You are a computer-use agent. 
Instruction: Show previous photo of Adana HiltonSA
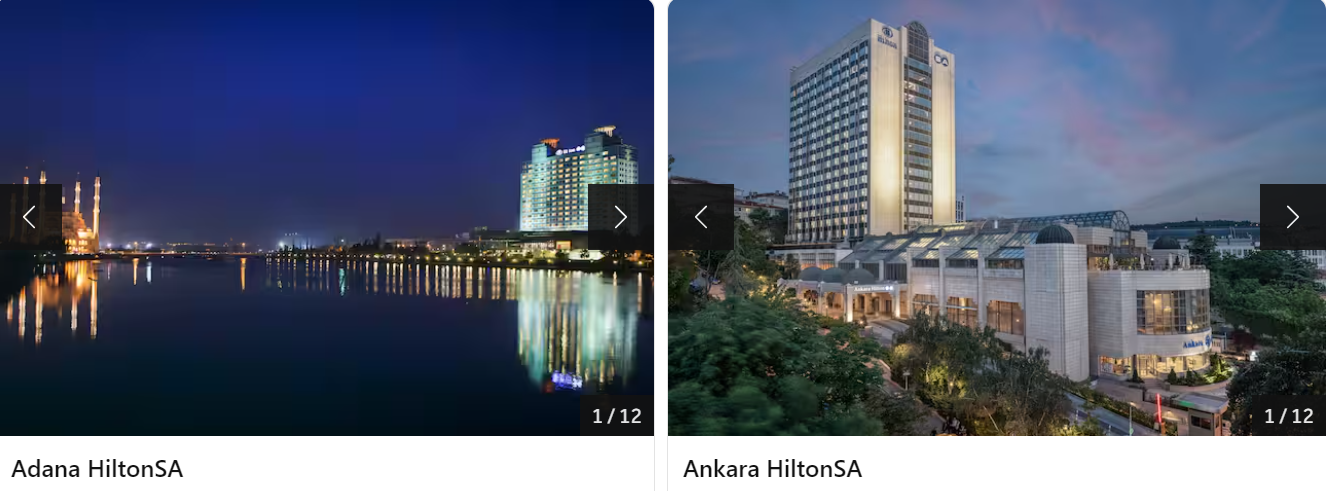(x=30, y=217)
